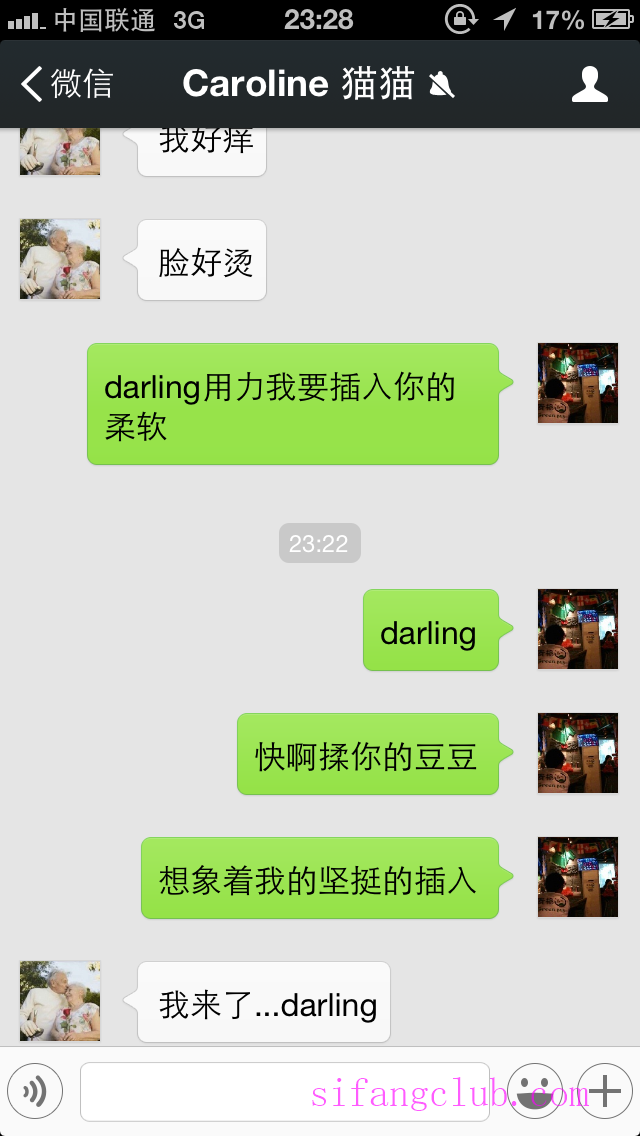640x1136 pixels.
Task: Open my avatar beside the 'darling' message
Action: 578,630
